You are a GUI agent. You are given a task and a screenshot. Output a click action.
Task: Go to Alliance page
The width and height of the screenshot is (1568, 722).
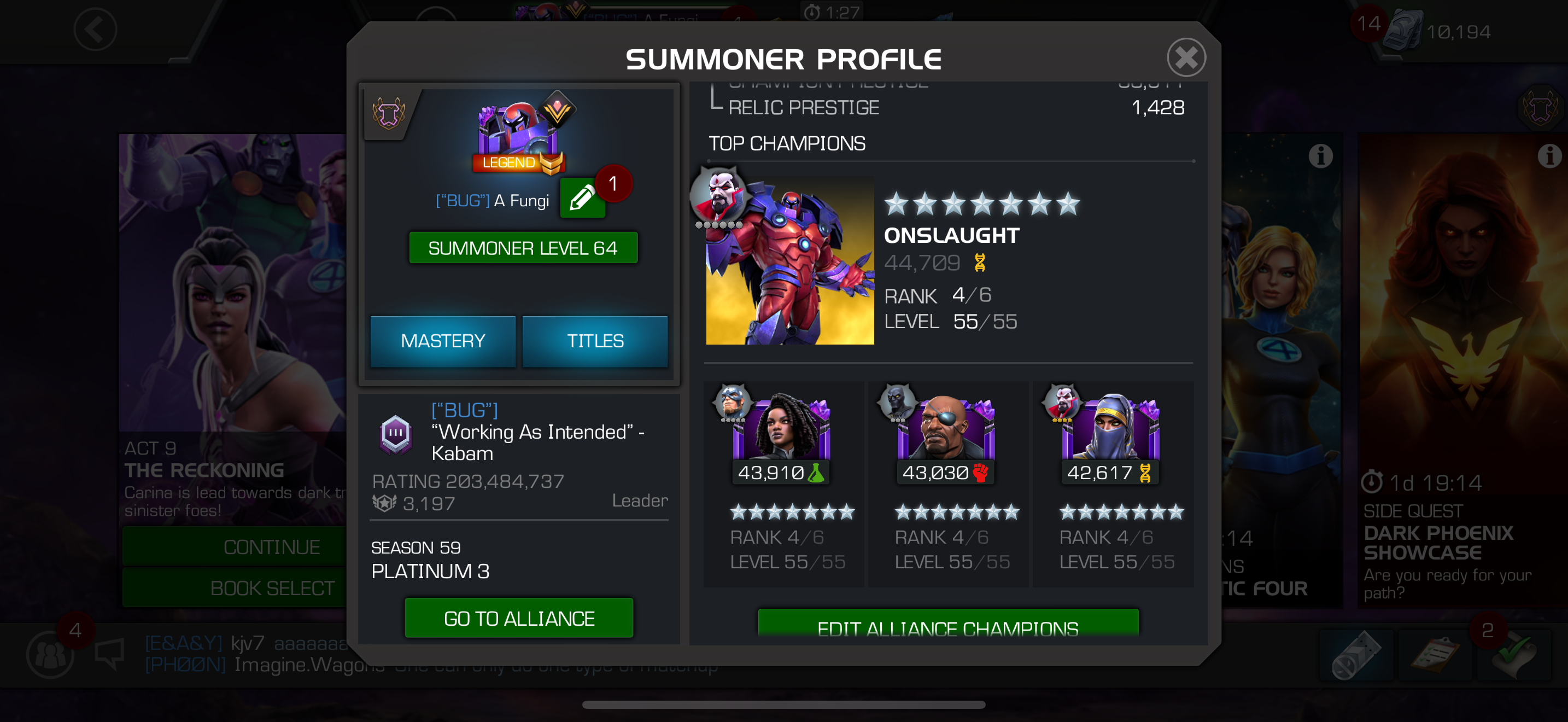pos(519,618)
